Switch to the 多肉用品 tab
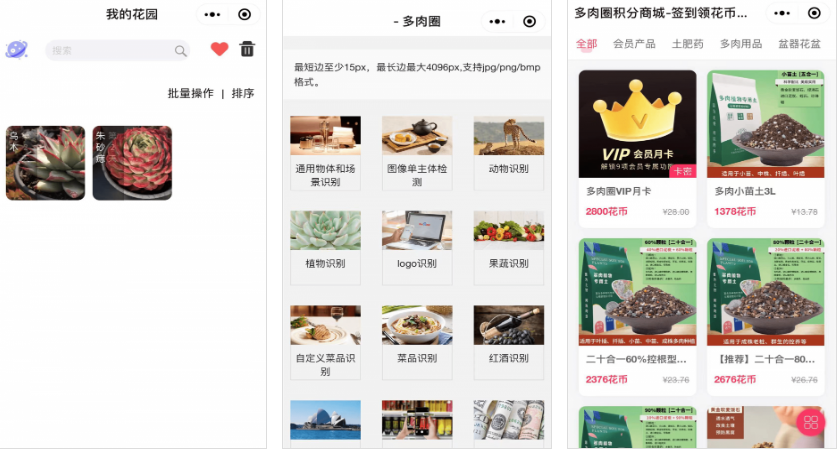The width and height of the screenshot is (838, 452). (x=741, y=44)
